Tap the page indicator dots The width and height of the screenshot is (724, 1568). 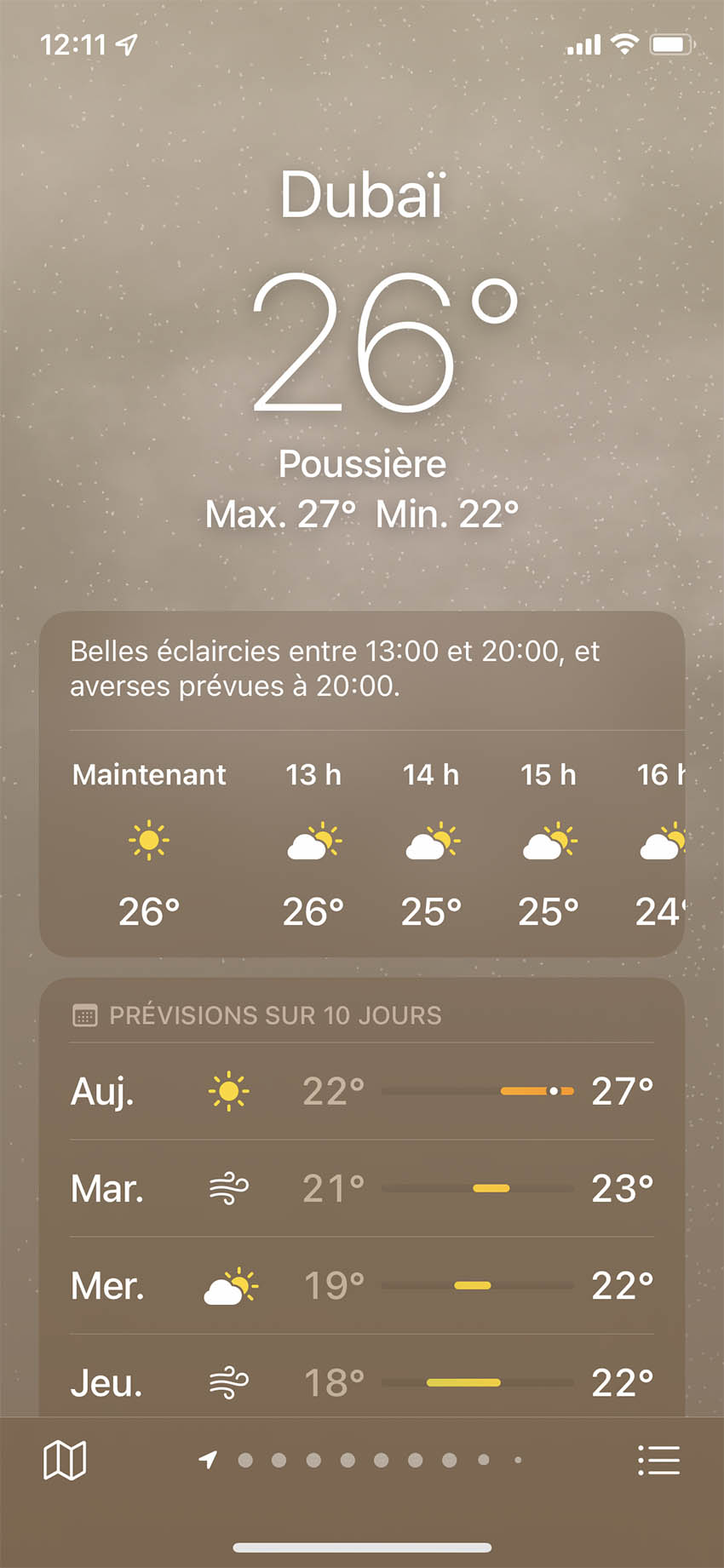(x=364, y=1461)
